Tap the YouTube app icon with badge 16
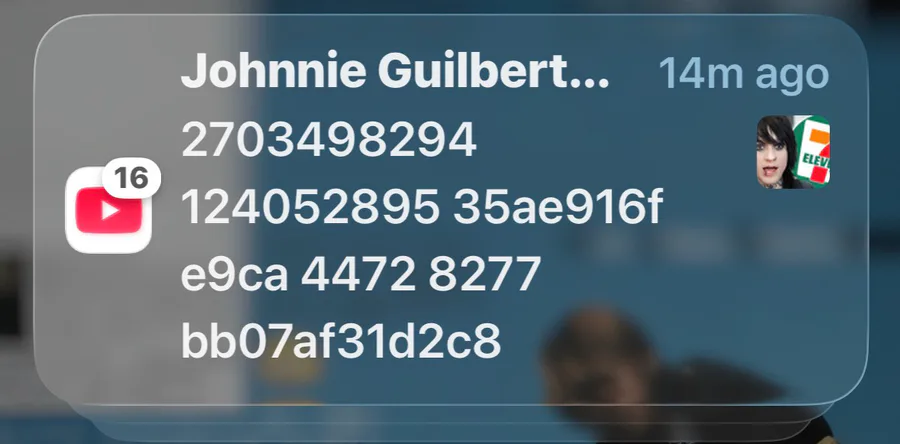The height and width of the screenshot is (444, 900). click(108, 210)
